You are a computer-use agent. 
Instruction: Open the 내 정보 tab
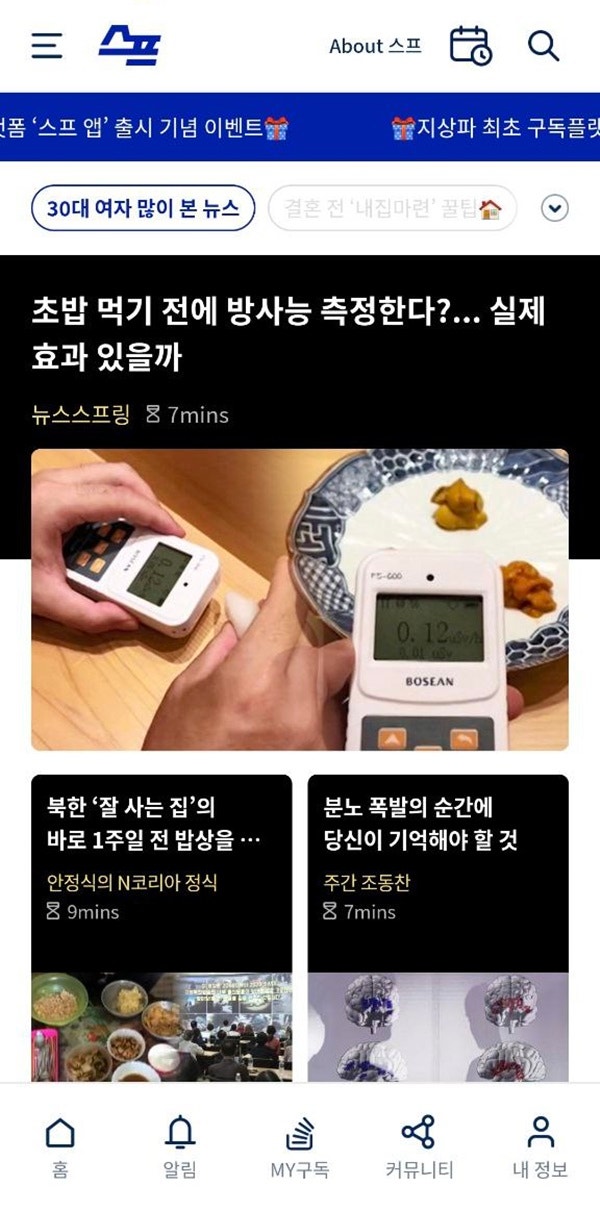click(540, 1147)
